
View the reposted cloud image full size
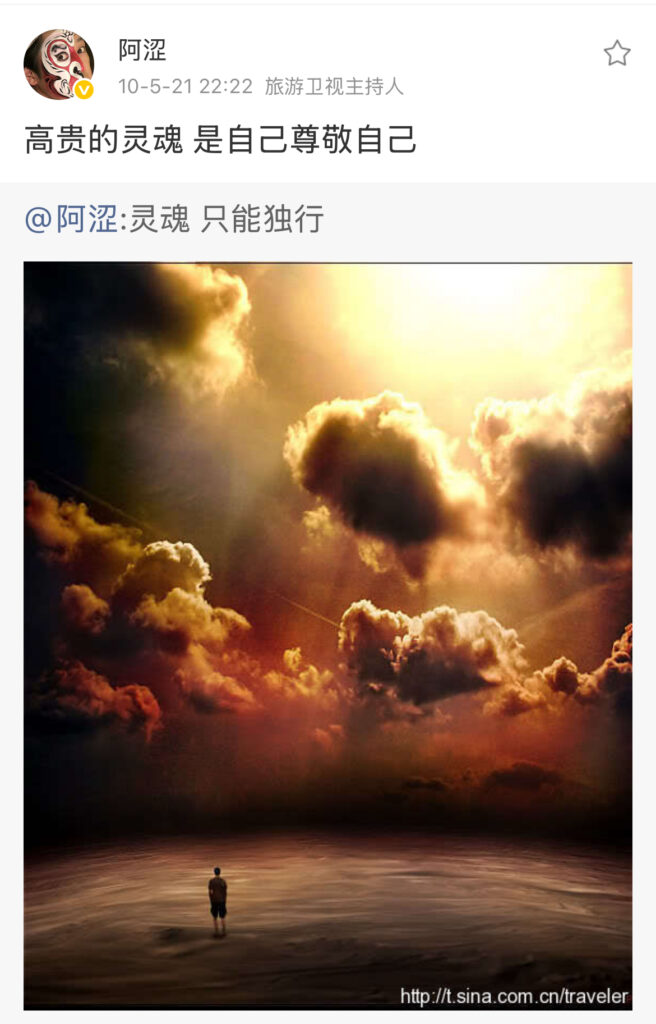click(x=328, y=635)
